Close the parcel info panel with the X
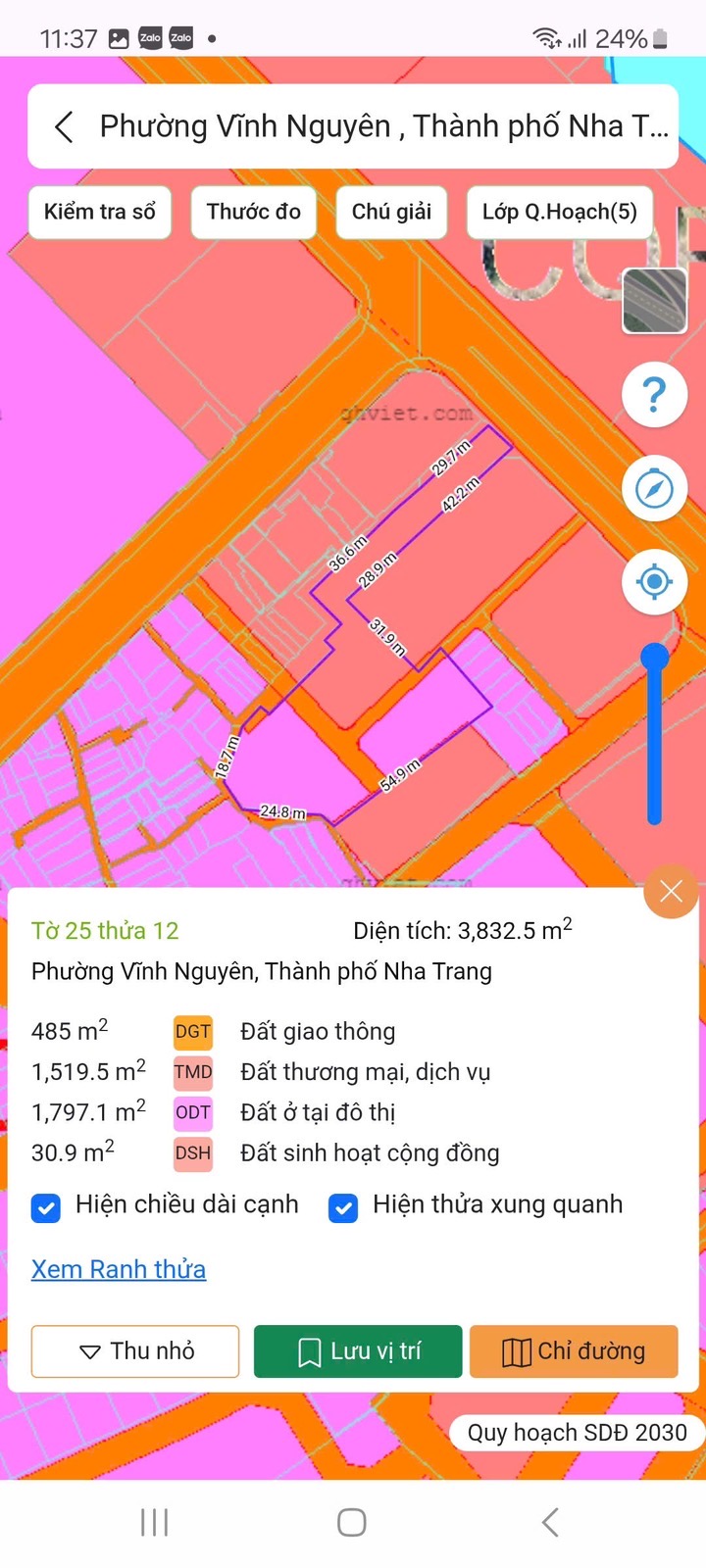This screenshot has height=1568, width=706. [671, 891]
